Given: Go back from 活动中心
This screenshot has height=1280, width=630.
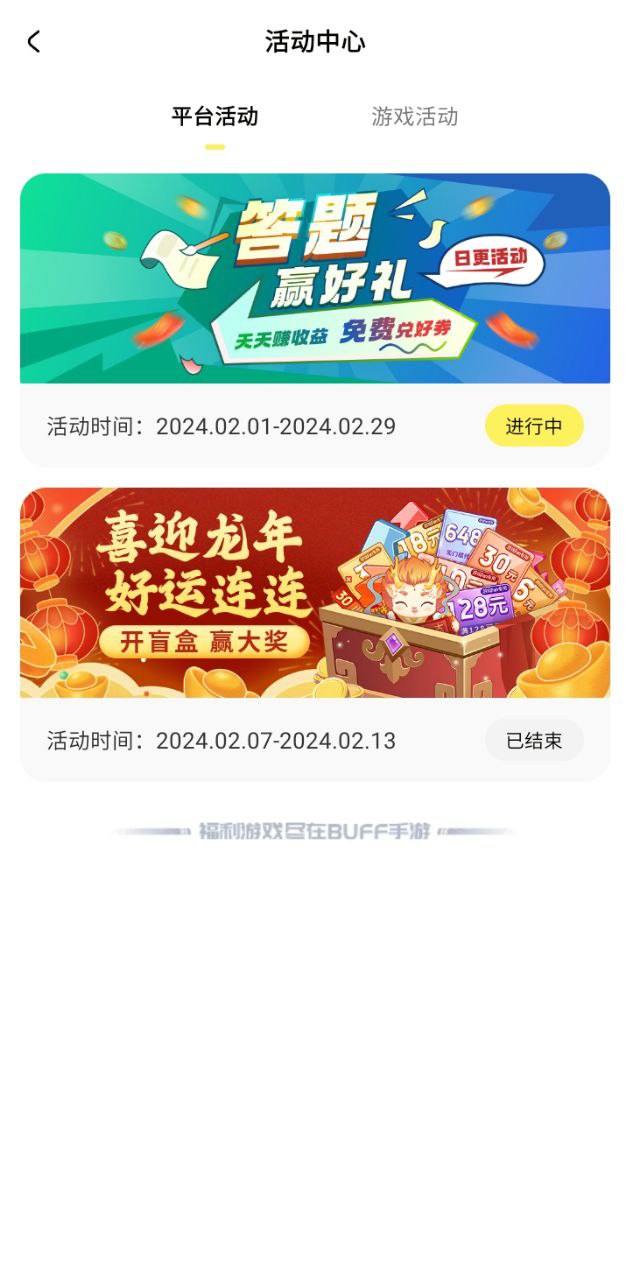Looking at the screenshot, I should pyautogui.click(x=34, y=42).
